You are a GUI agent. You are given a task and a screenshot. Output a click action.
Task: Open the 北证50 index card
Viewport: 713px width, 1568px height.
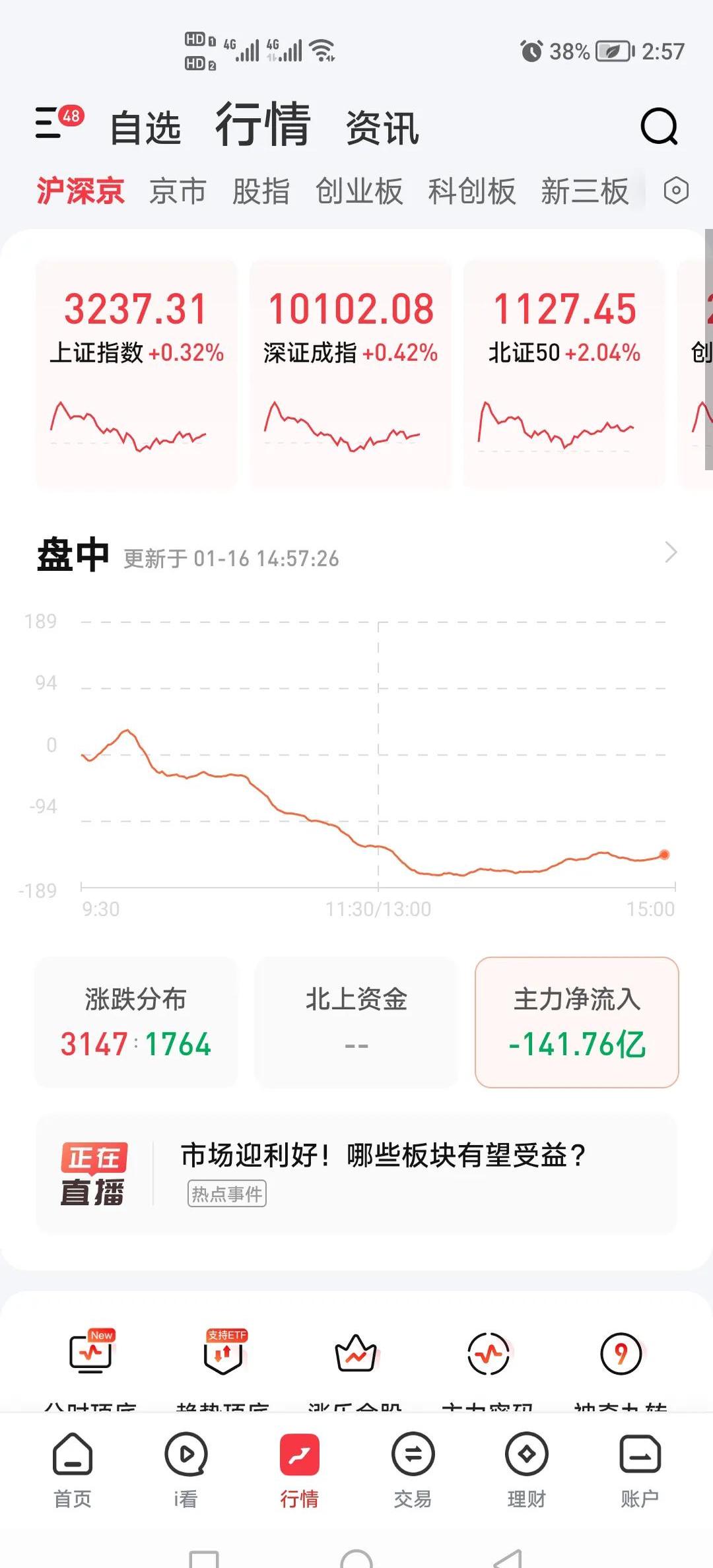click(564, 373)
